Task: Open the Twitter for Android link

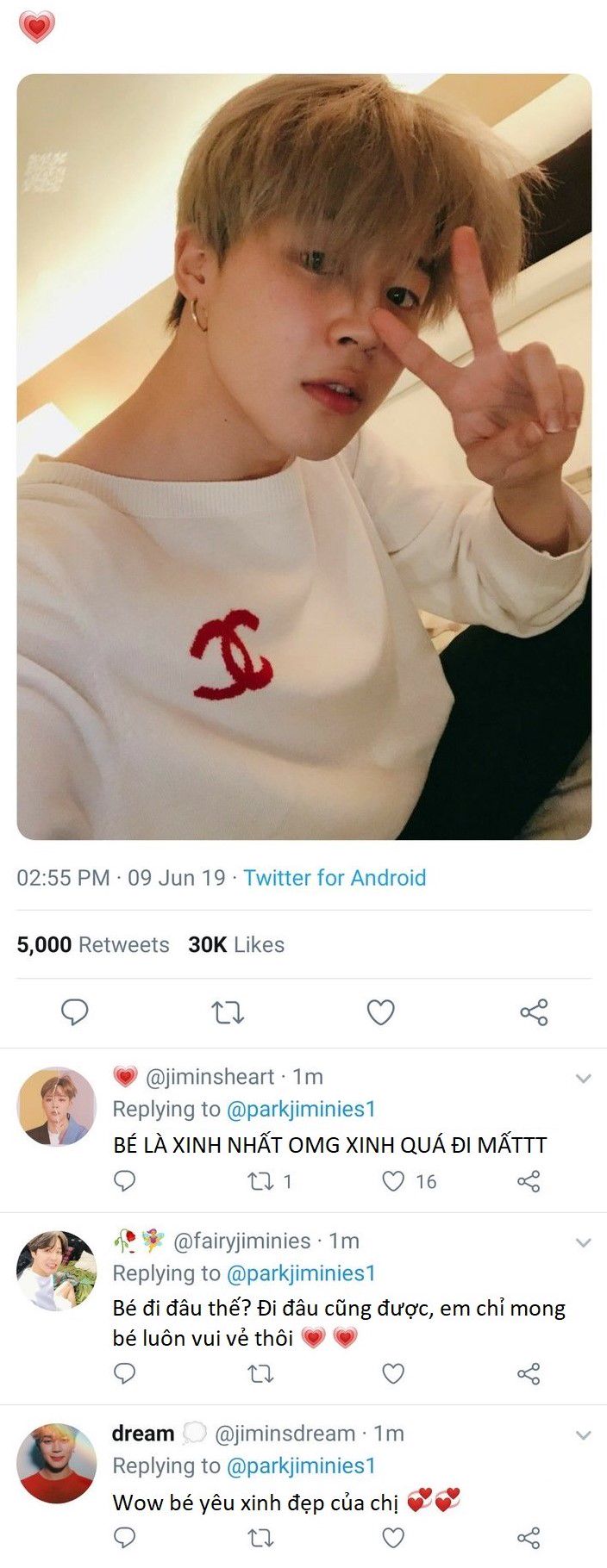Action: (x=335, y=878)
